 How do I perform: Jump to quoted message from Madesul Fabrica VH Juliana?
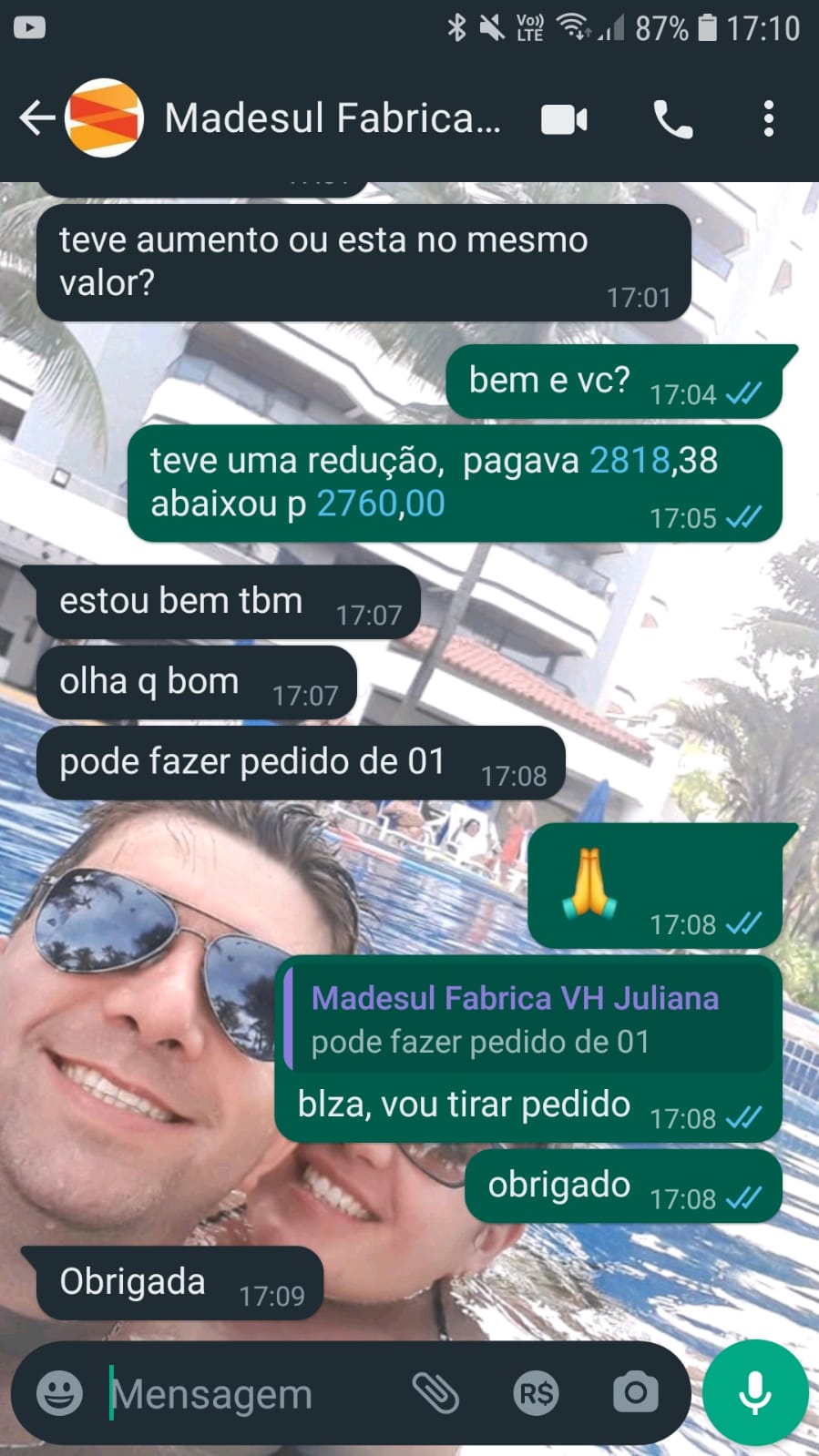(528, 1019)
